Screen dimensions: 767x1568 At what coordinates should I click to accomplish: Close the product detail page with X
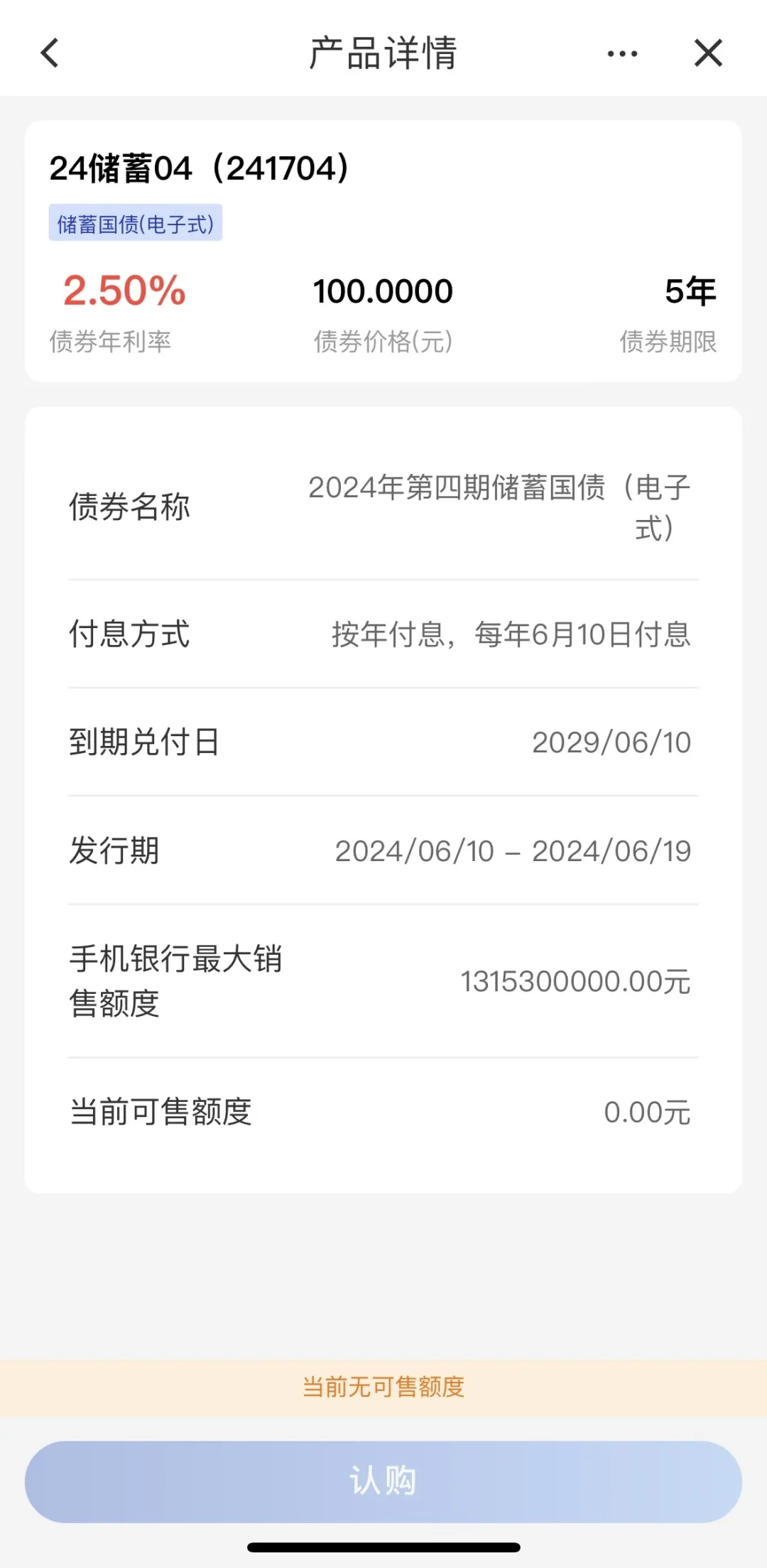(x=707, y=53)
